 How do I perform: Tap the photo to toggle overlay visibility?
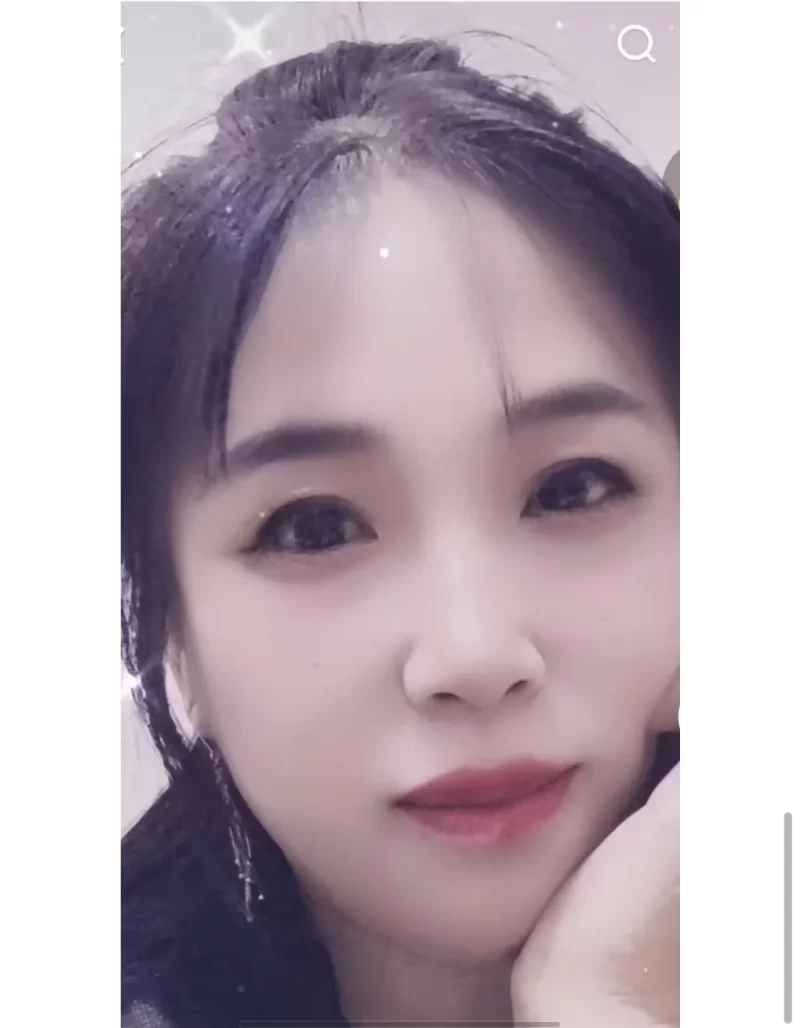pos(400,514)
